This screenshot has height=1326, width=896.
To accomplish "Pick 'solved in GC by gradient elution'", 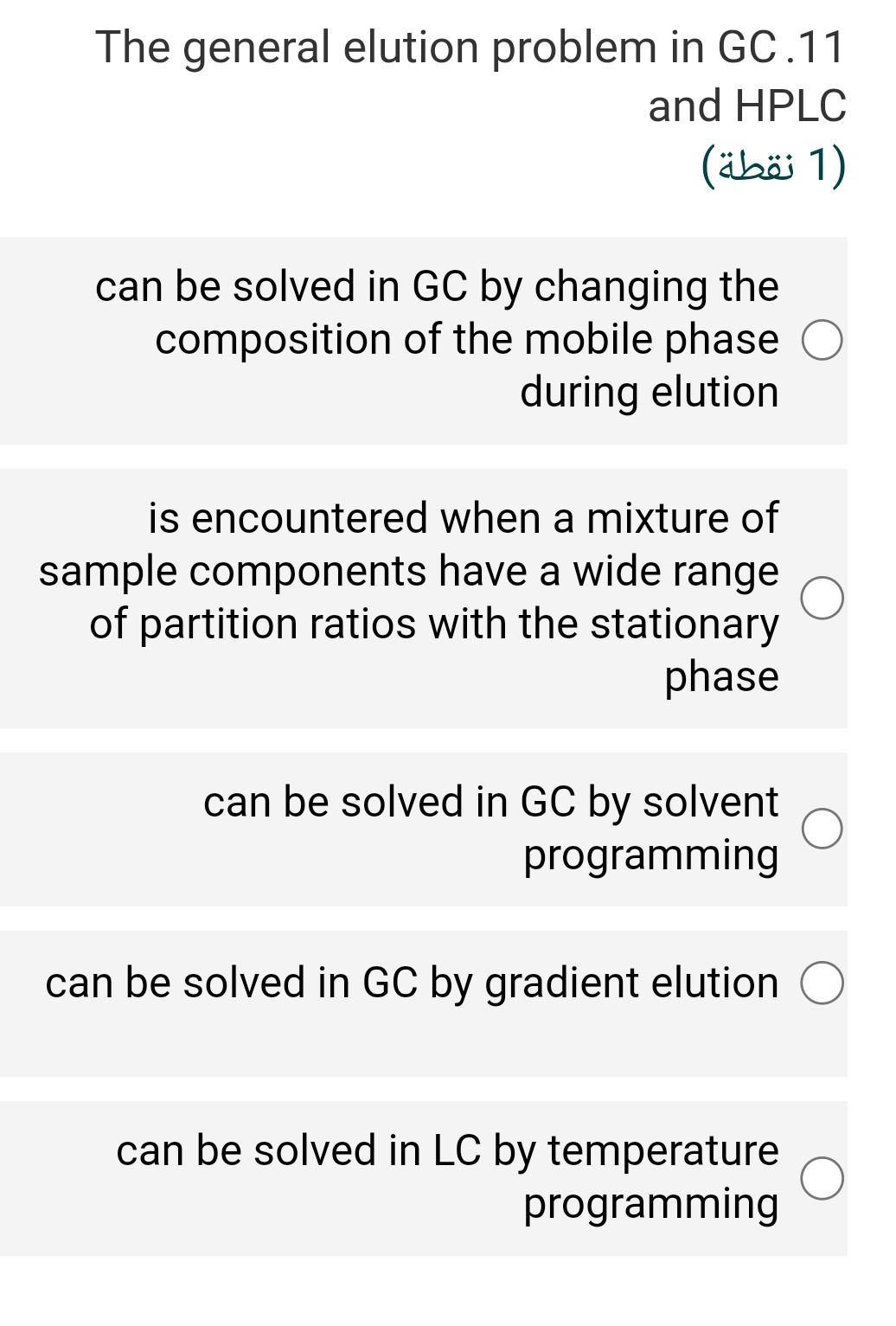I will (822, 983).
